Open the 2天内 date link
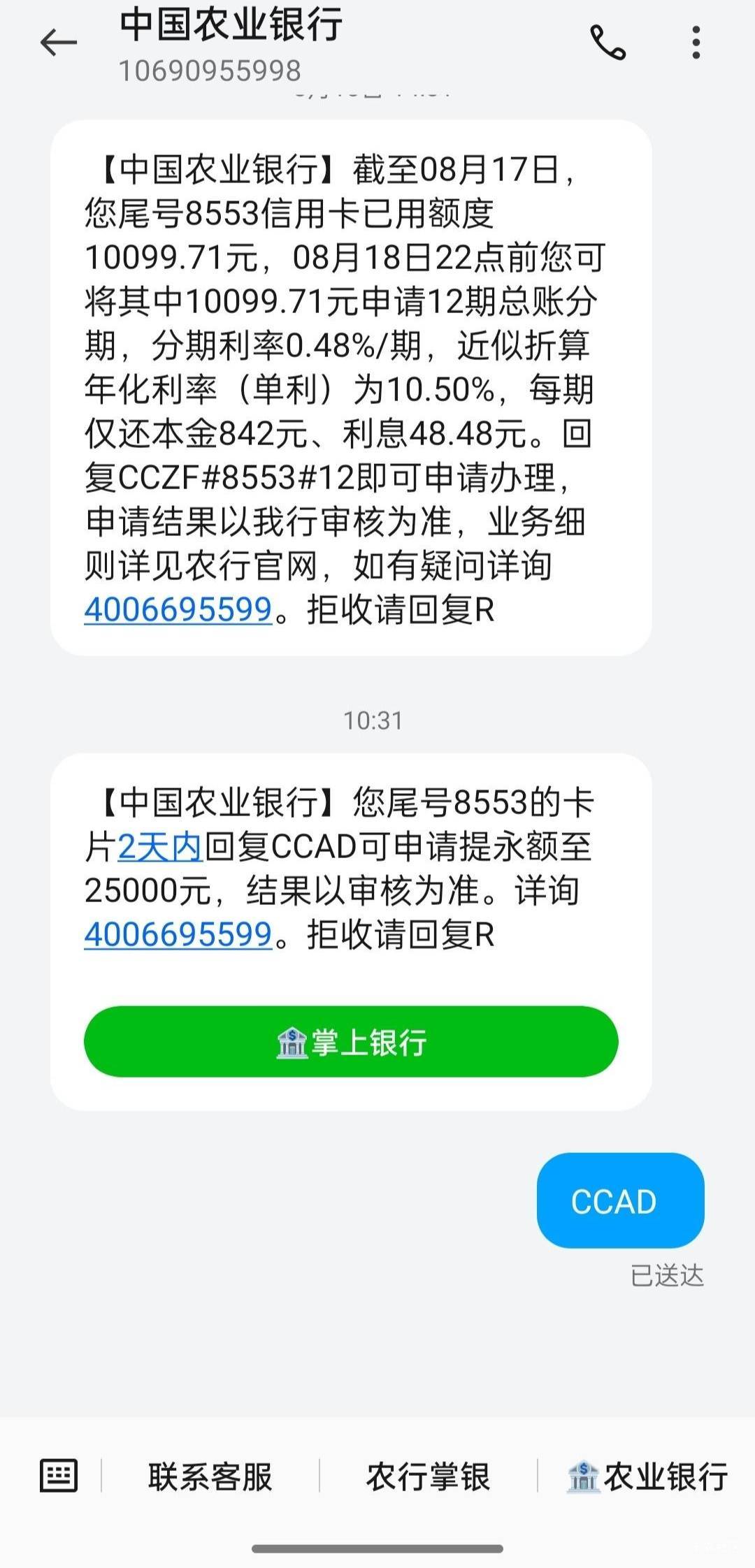This screenshot has width=755, height=1568. point(160,848)
